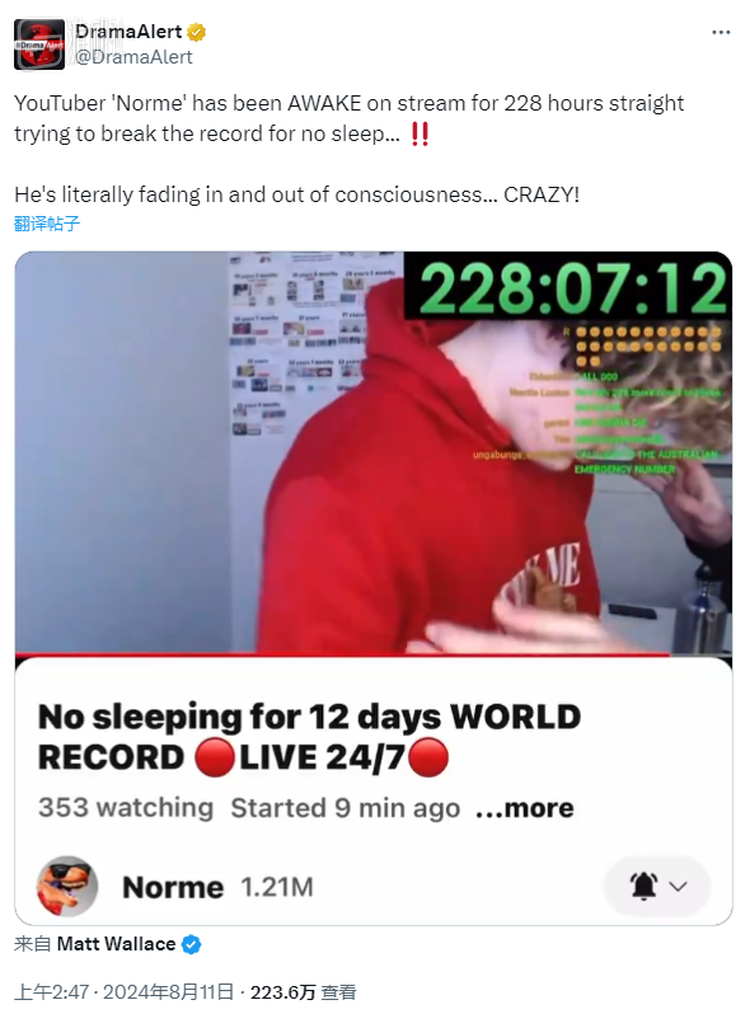
Task: View the 223.6万 views count details
Action: 302,992
